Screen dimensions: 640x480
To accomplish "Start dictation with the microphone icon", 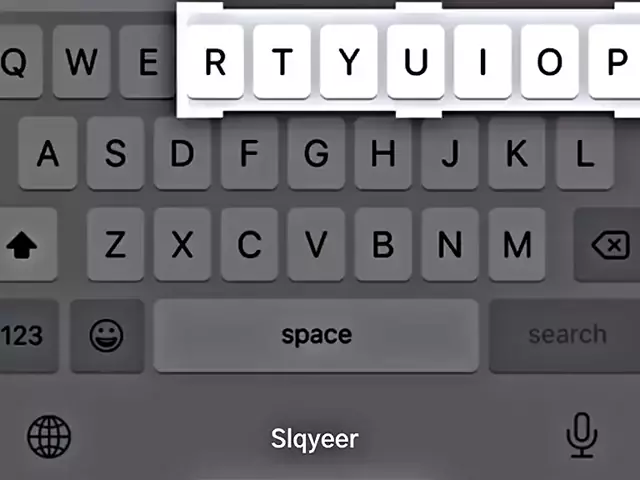I will pyautogui.click(x=581, y=436).
